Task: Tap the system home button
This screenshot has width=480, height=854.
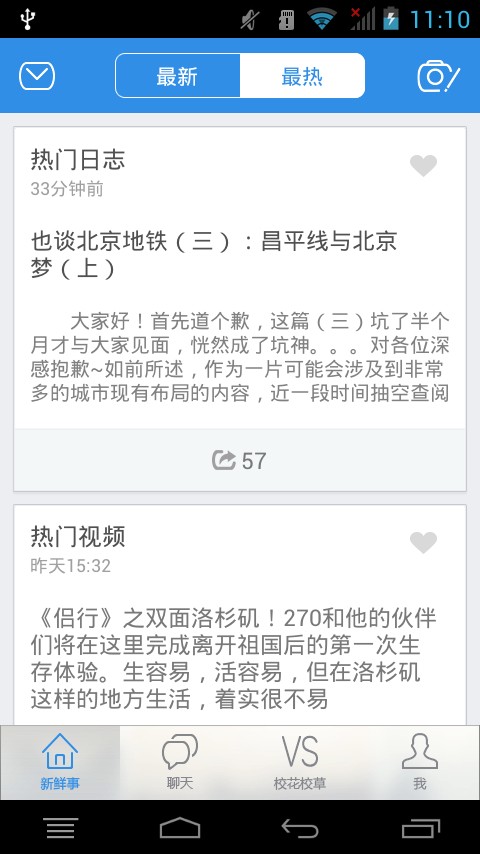Action: (180, 828)
